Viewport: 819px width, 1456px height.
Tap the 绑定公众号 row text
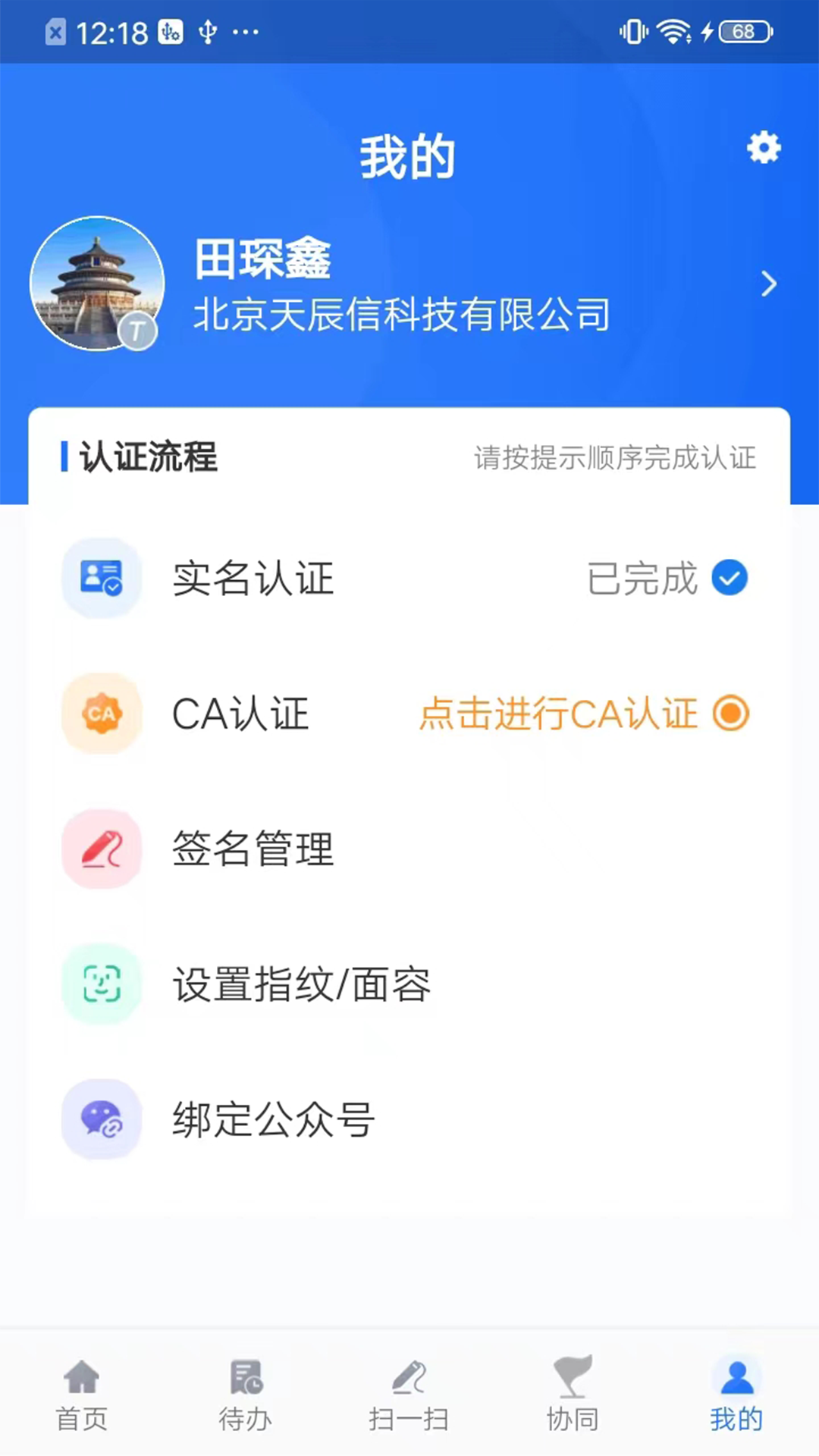[x=272, y=1119]
